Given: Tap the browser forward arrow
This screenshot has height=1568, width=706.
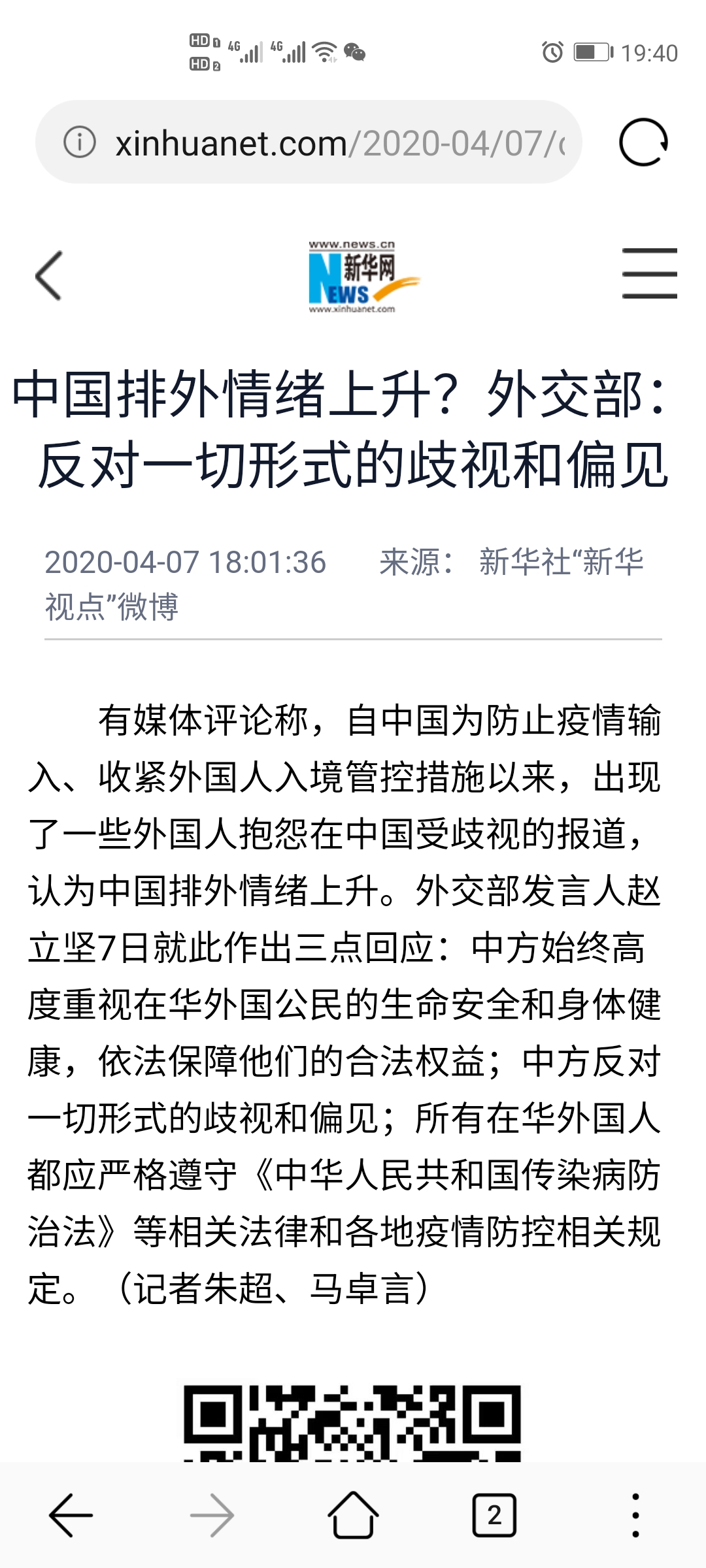Looking at the screenshot, I should coord(212,1515).
